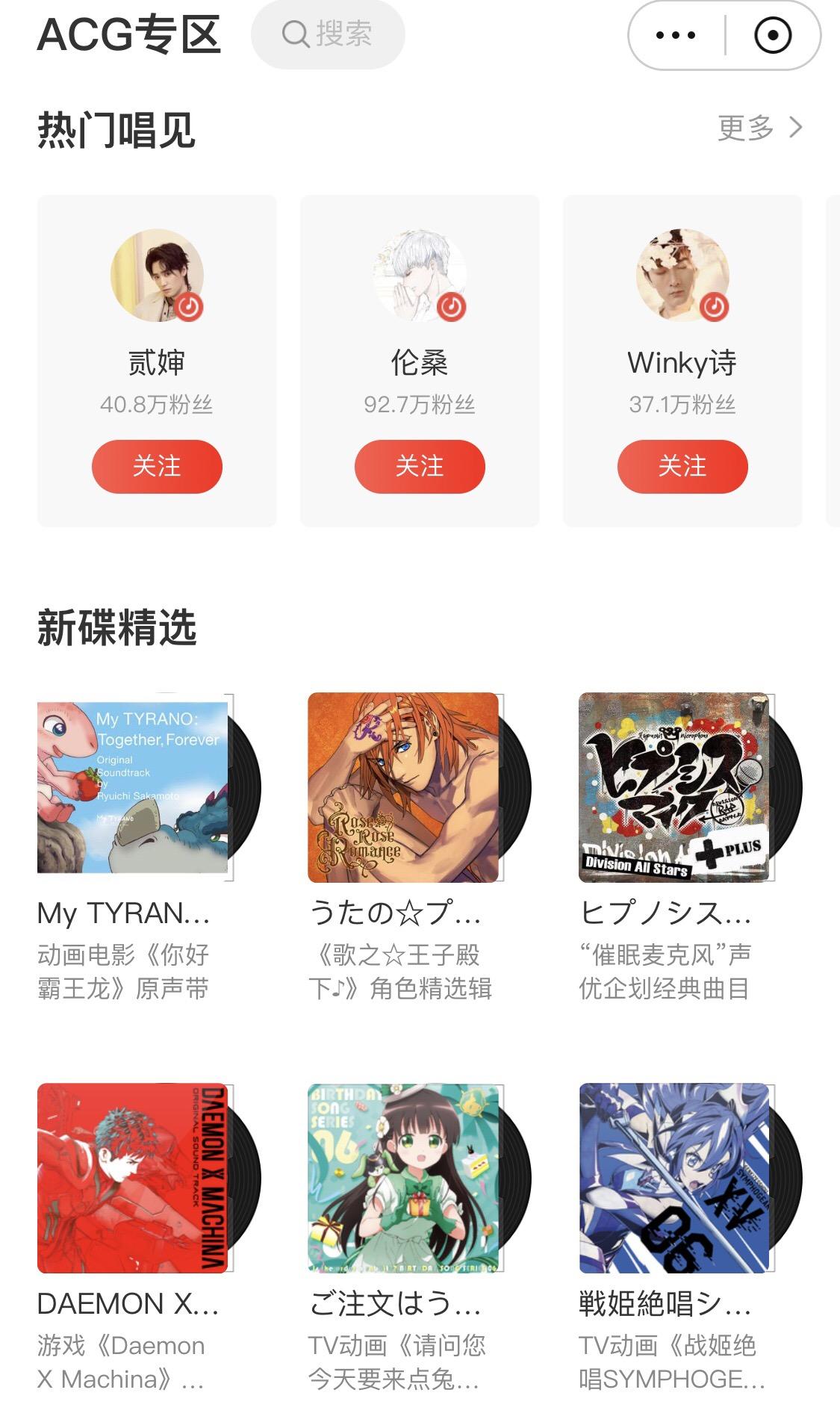Image resolution: width=840 pixels, height=1425 pixels.
Task: Open the My TYRANO soundtrack album
Action: pyautogui.click(x=134, y=787)
